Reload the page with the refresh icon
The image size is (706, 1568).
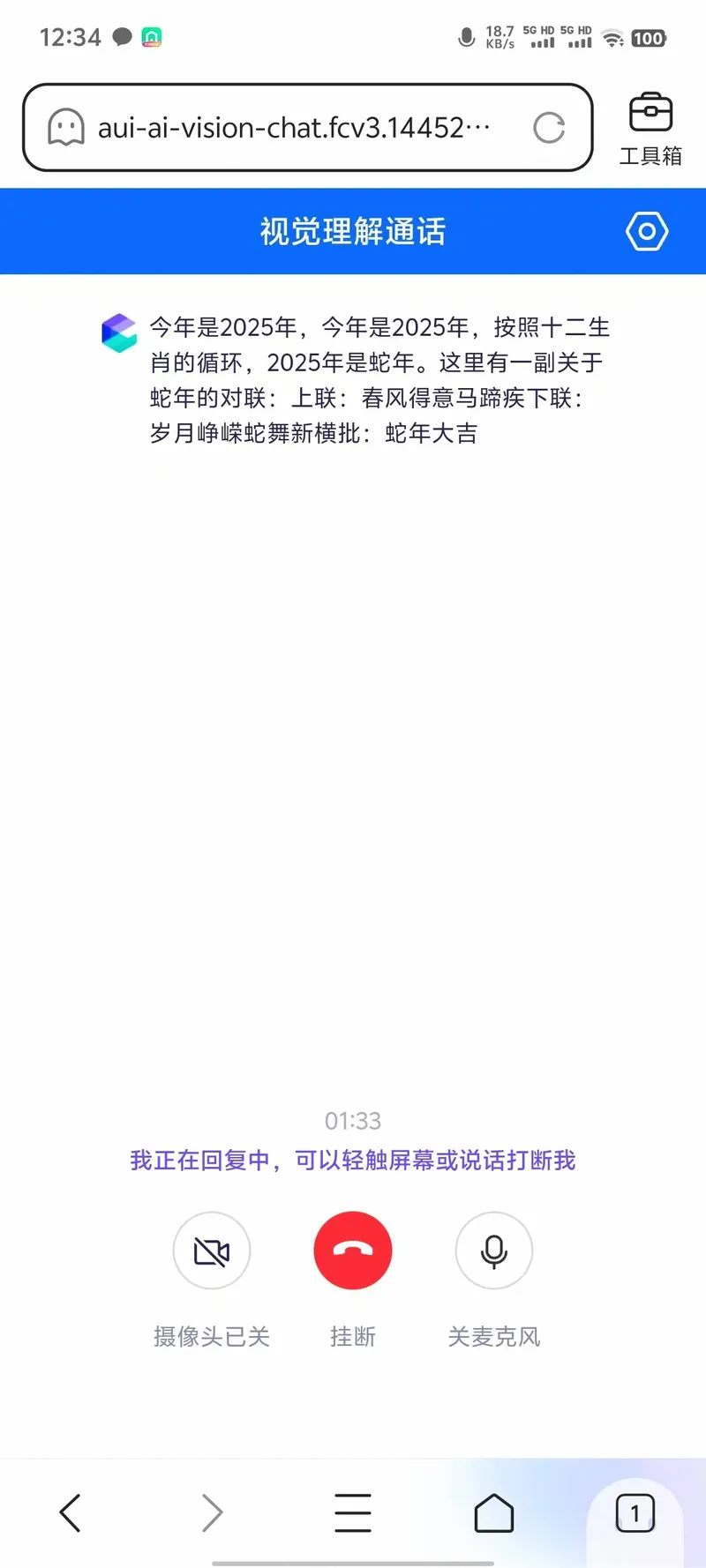pyautogui.click(x=549, y=128)
